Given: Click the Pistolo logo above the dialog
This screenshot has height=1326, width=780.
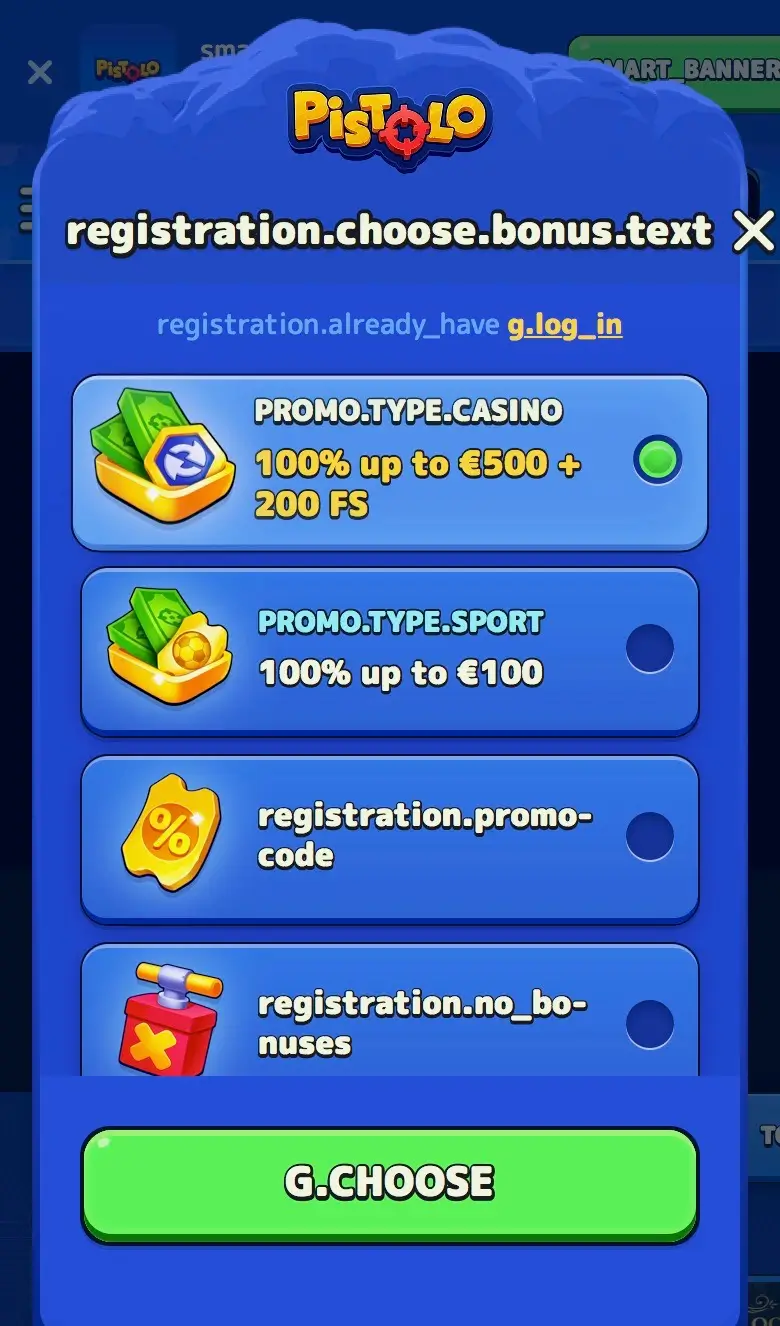Looking at the screenshot, I should 390,122.
